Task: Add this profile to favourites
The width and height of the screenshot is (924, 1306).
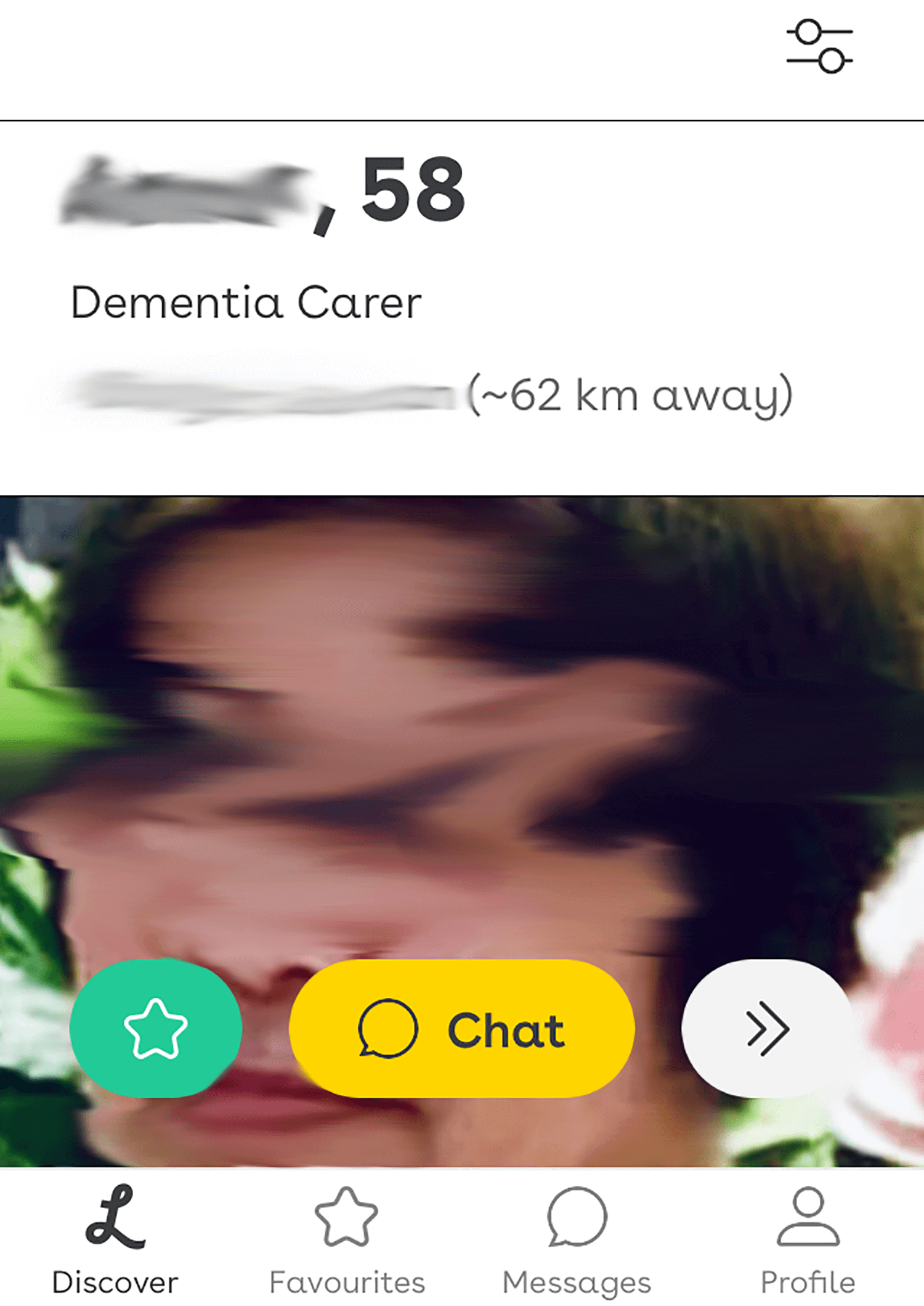Action: tap(155, 1028)
